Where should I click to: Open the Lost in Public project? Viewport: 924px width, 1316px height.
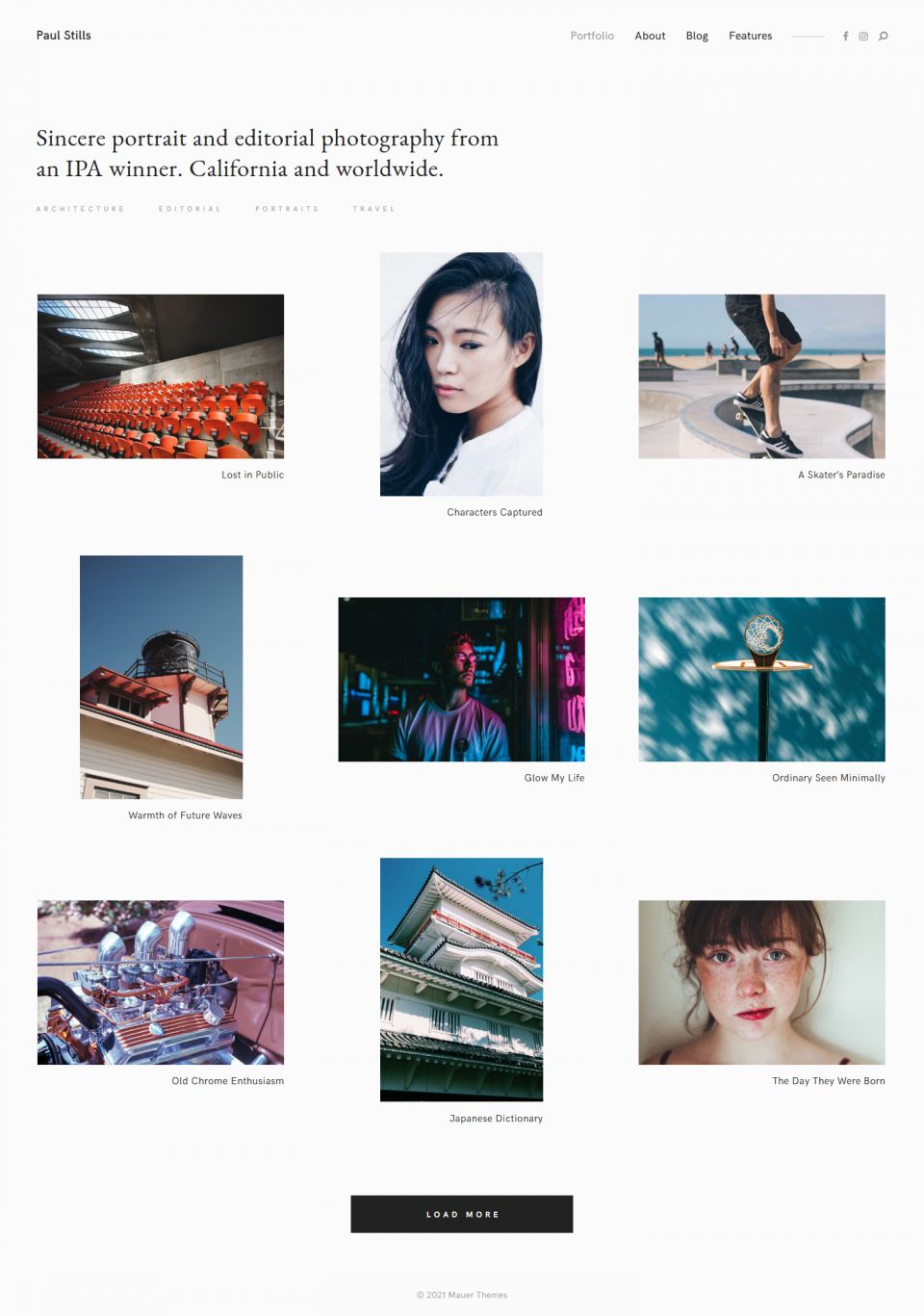pyautogui.click(x=161, y=376)
